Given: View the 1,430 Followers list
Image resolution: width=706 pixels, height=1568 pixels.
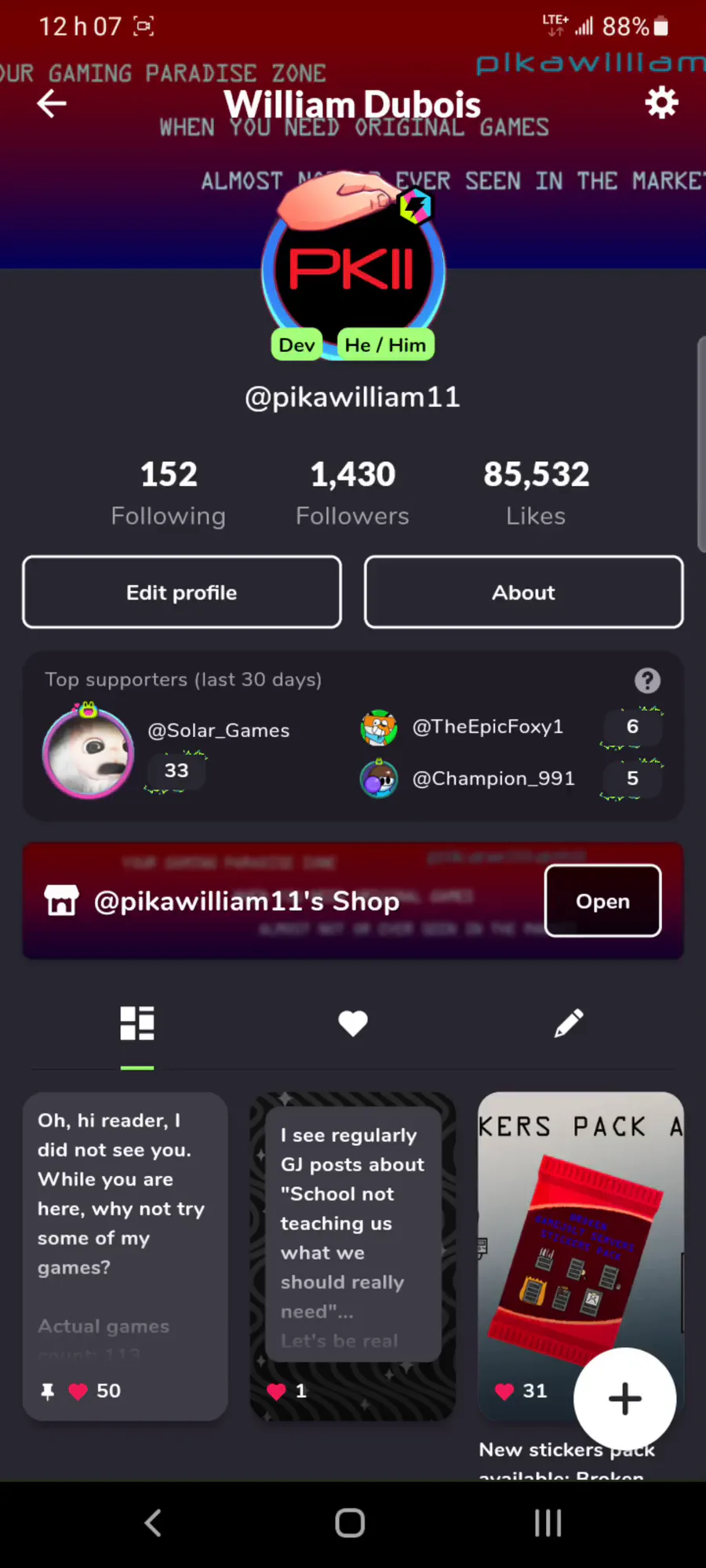Looking at the screenshot, I should (x=352, y=493).
